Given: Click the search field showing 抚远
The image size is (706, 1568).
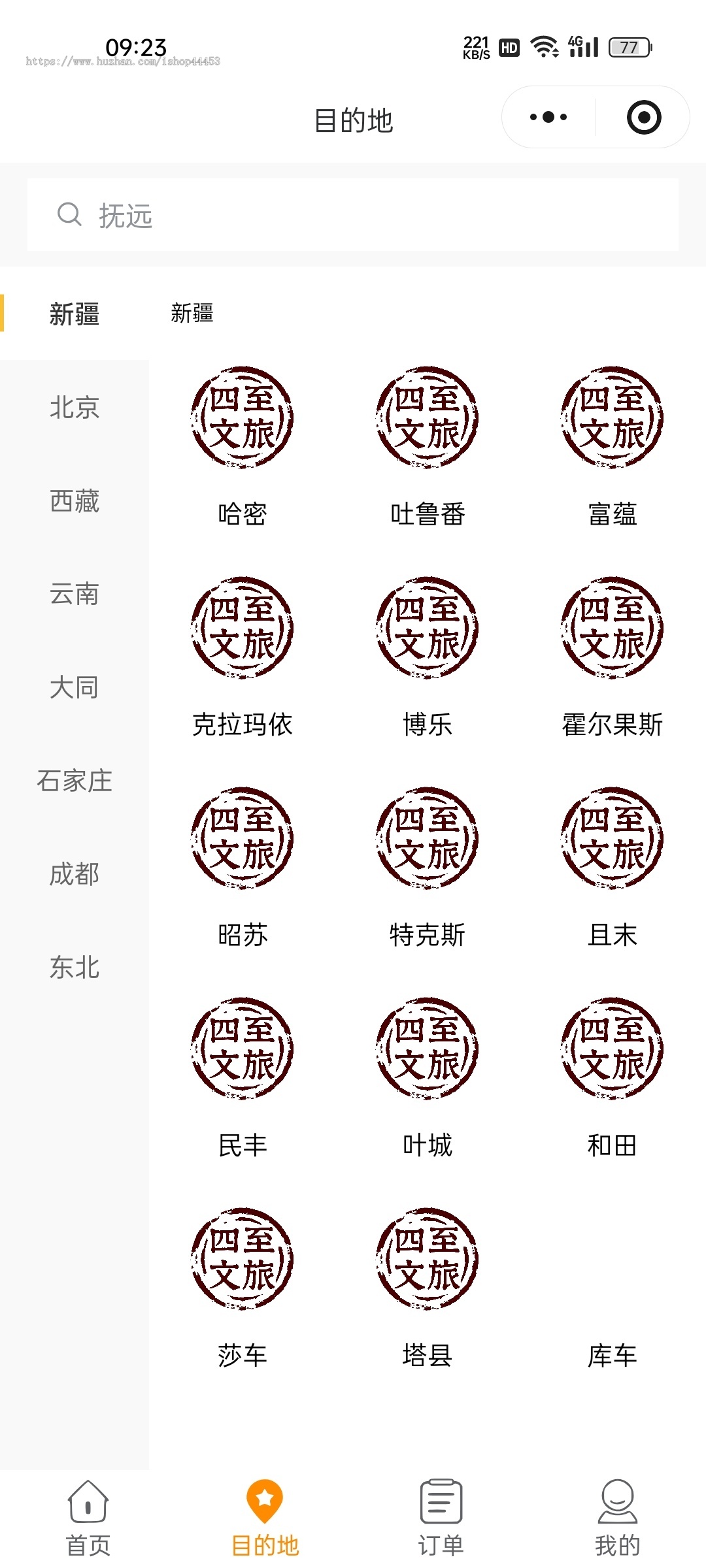Looking at the screenshot, I should [x=353, y=216].
